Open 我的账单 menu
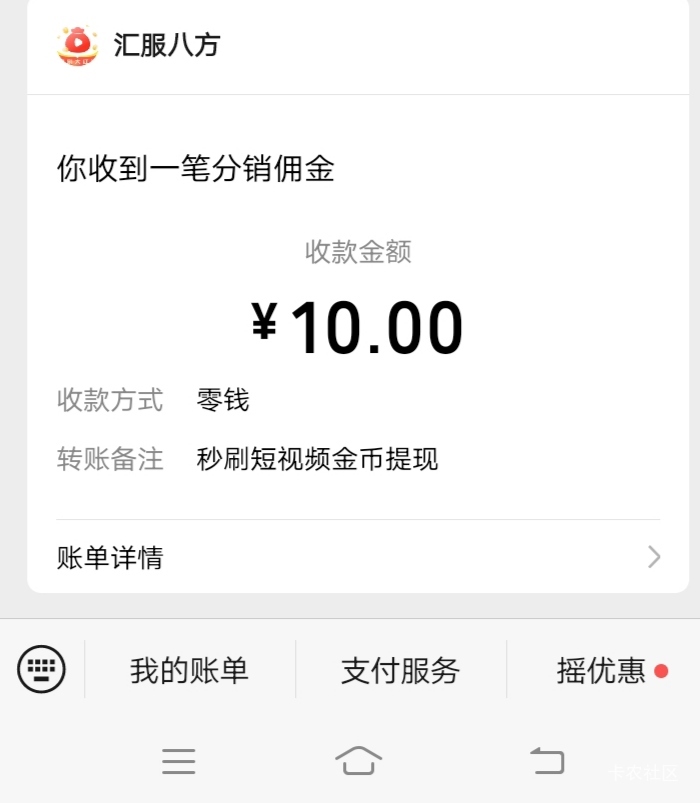Screen dimensions: 700x803 pos(189,670)
